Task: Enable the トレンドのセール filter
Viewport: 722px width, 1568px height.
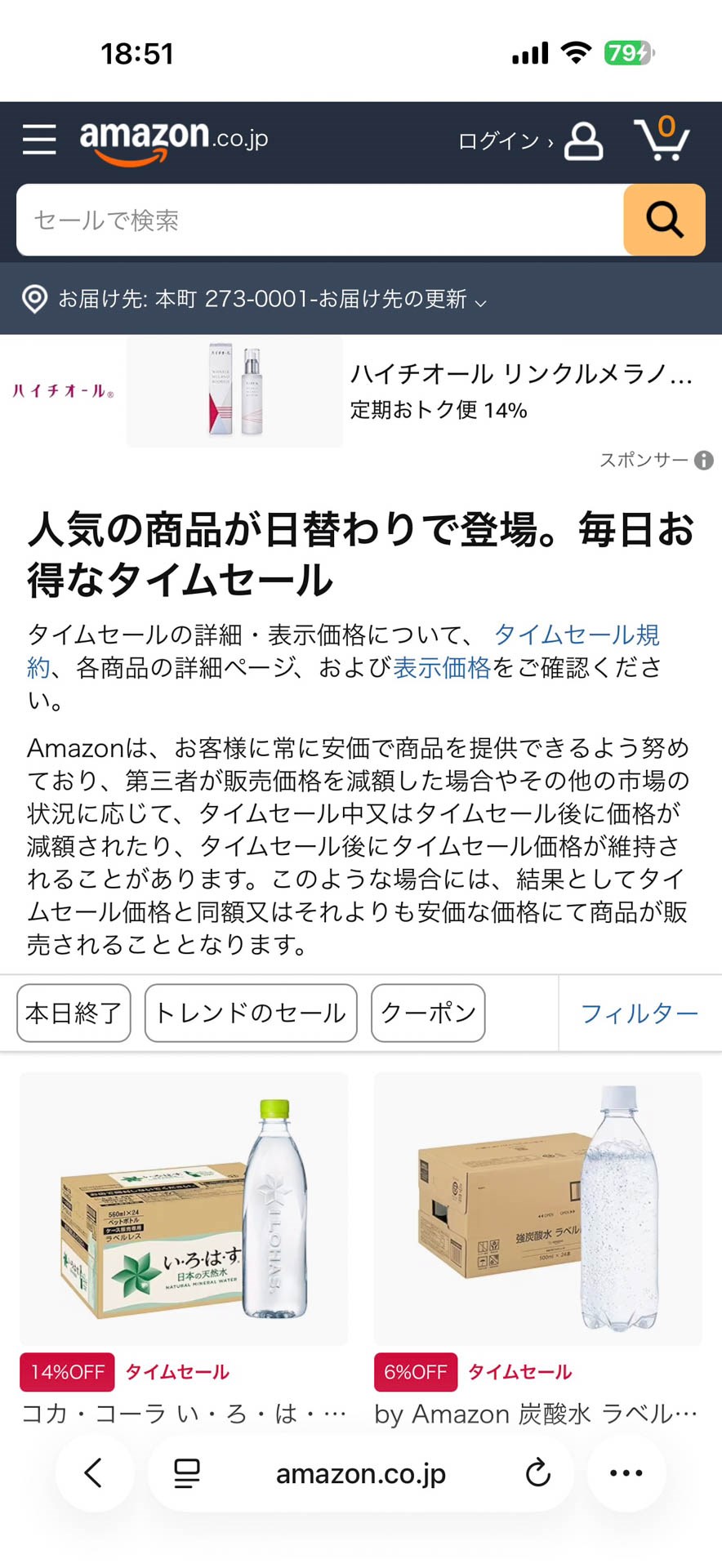Action: (x=250, y=1013)
